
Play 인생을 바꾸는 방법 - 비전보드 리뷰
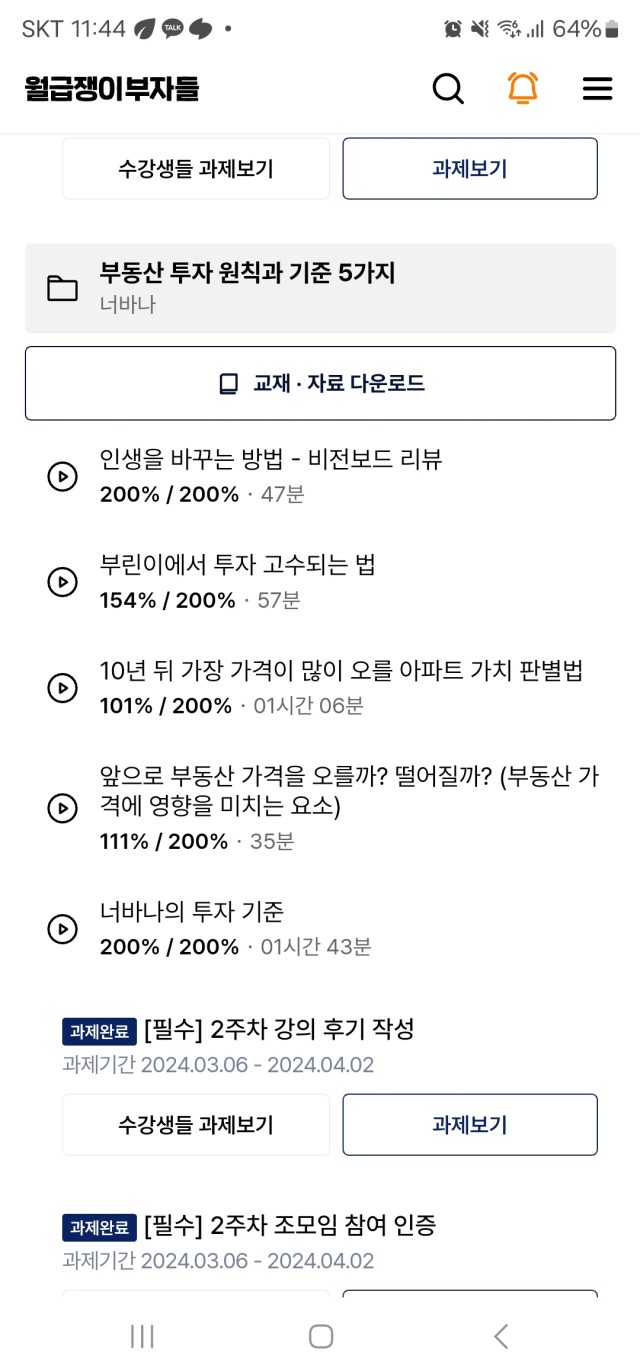320,476
